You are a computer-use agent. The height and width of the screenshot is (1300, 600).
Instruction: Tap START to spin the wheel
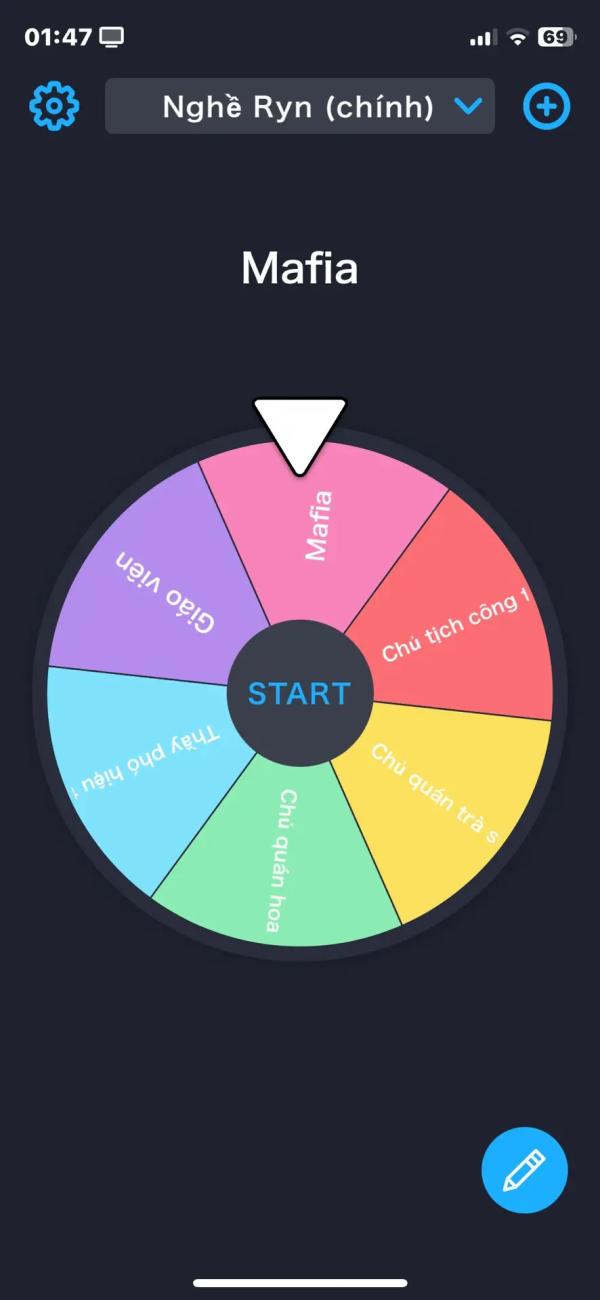click(x=300, y=693)
